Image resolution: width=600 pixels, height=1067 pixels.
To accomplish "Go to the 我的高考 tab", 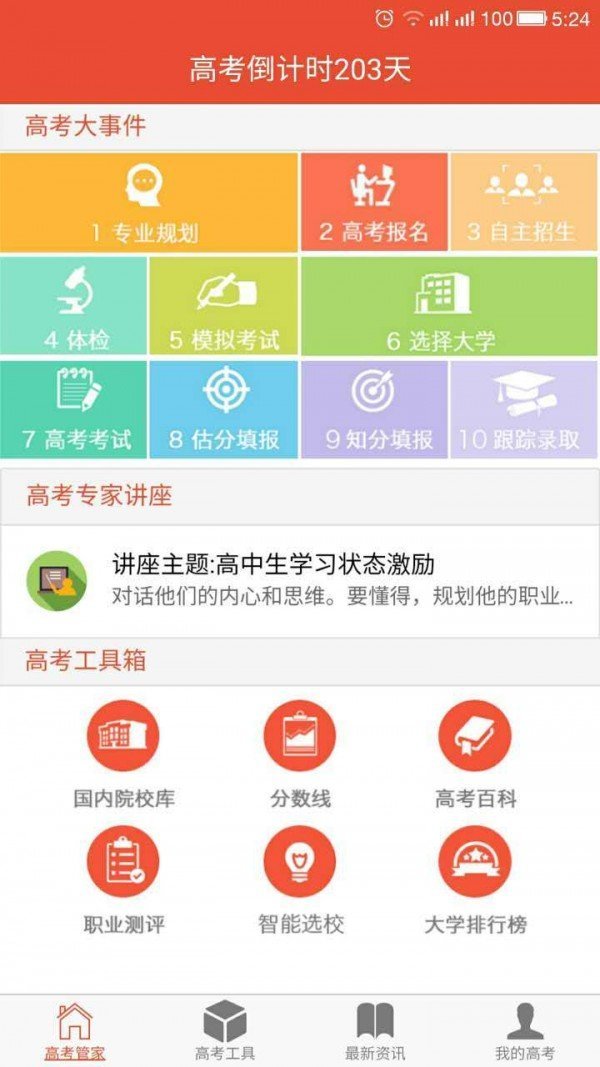I will (525, 1031).
